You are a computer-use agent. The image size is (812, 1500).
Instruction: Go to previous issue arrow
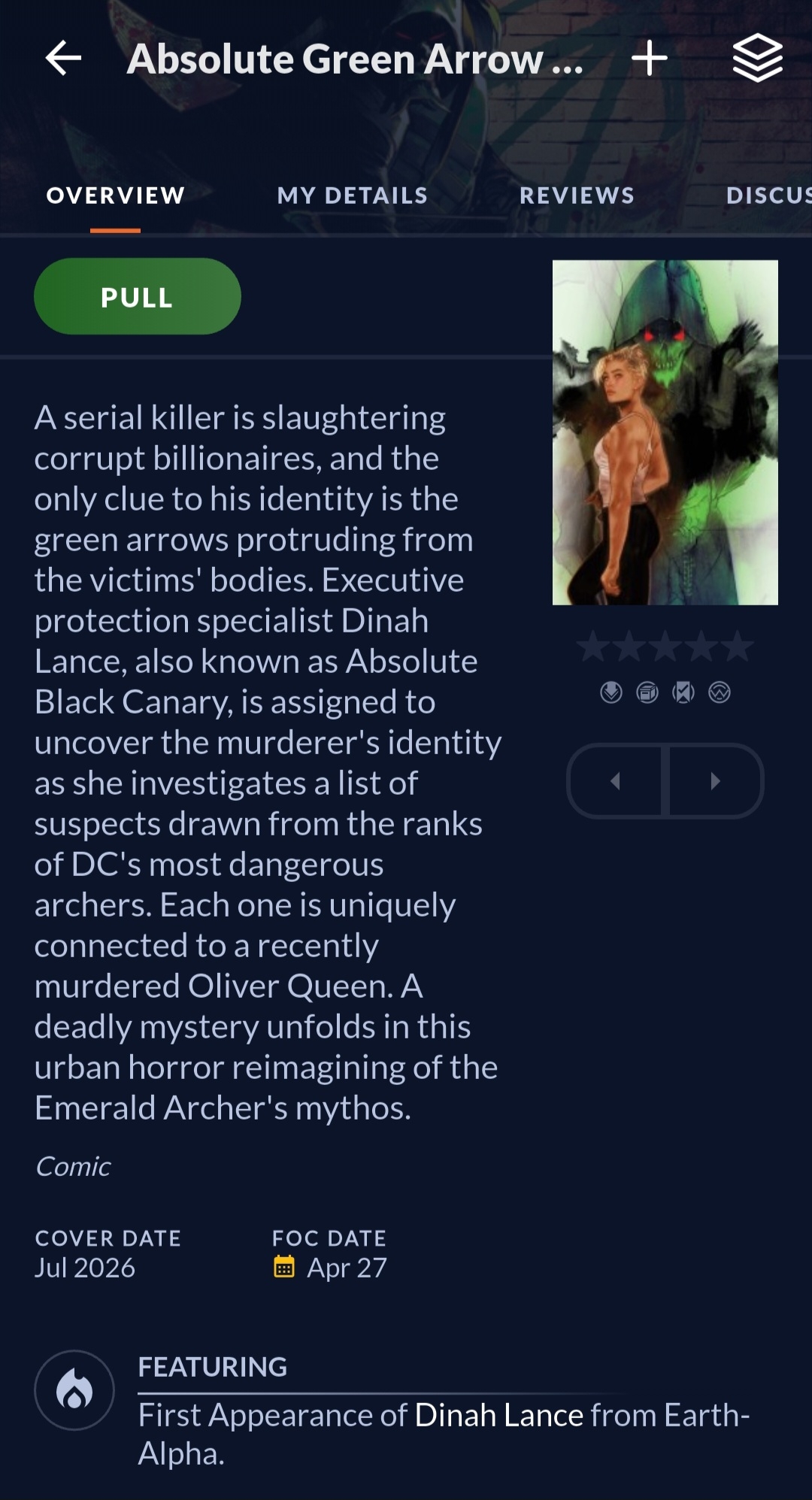pos(616,781)
